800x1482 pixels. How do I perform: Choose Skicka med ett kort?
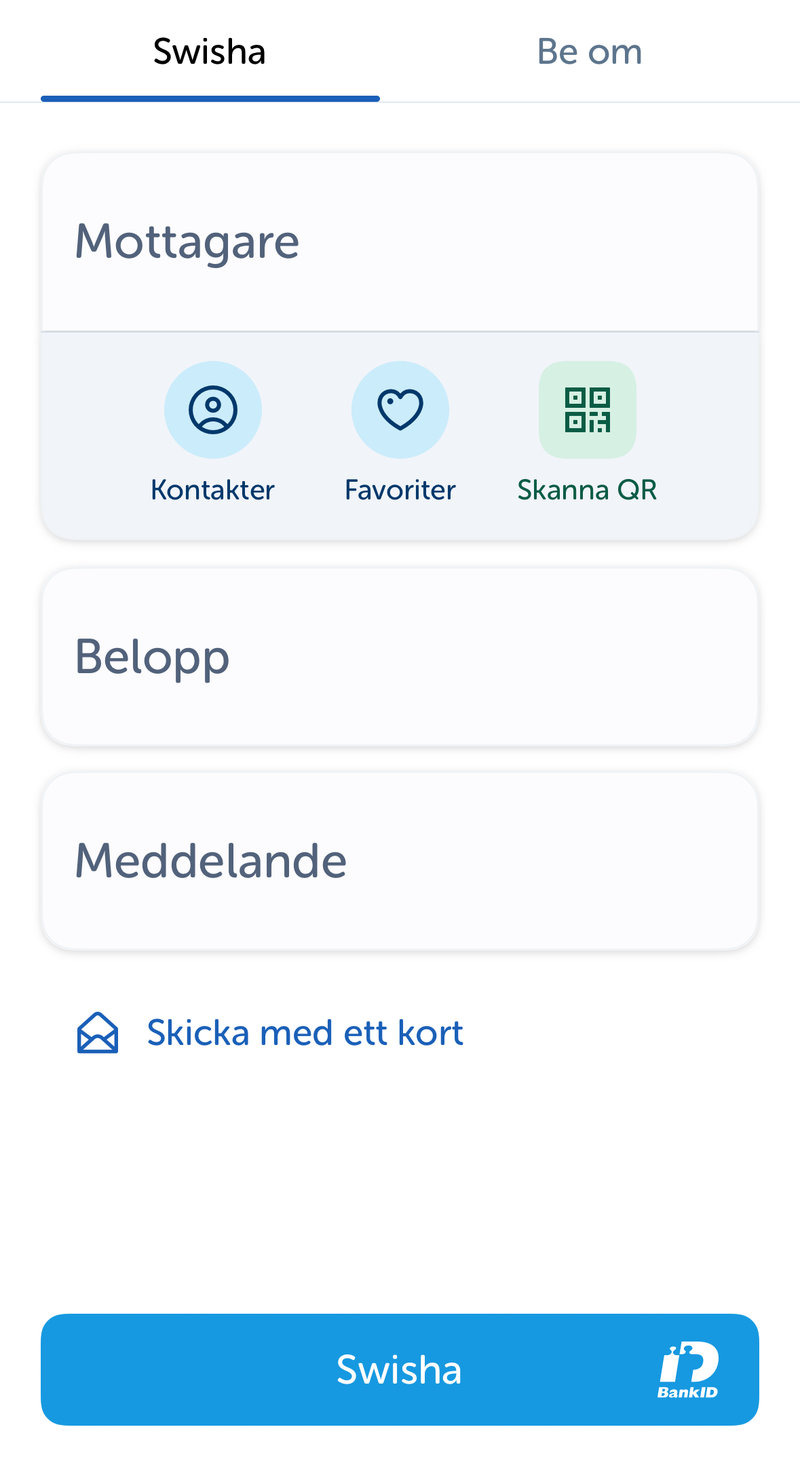click(x=270, y=1032)
